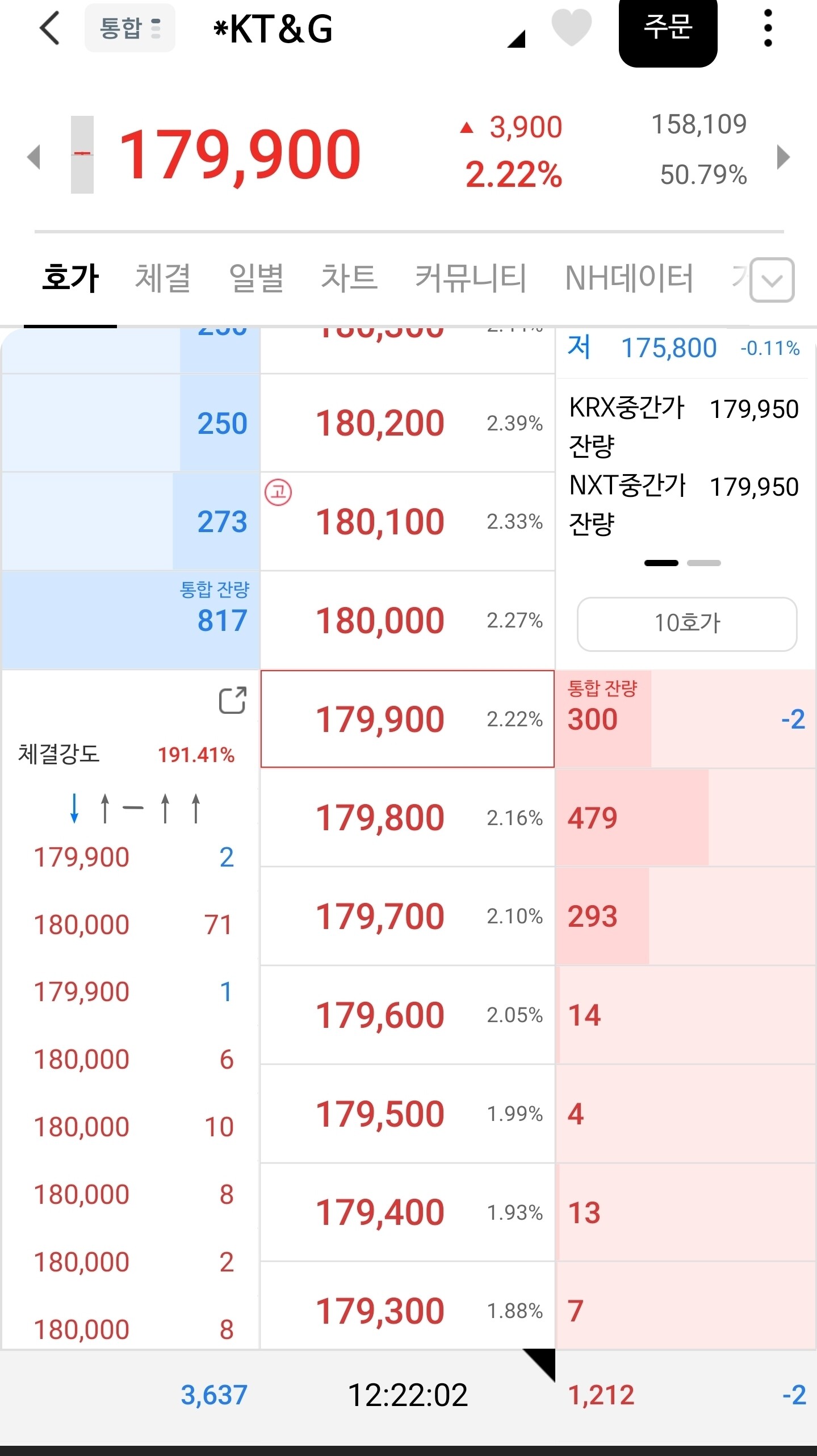The width and height of the screenshot is (817, 1456).
Task: Select the 179,900 current price row
Action: click(407, 719)
